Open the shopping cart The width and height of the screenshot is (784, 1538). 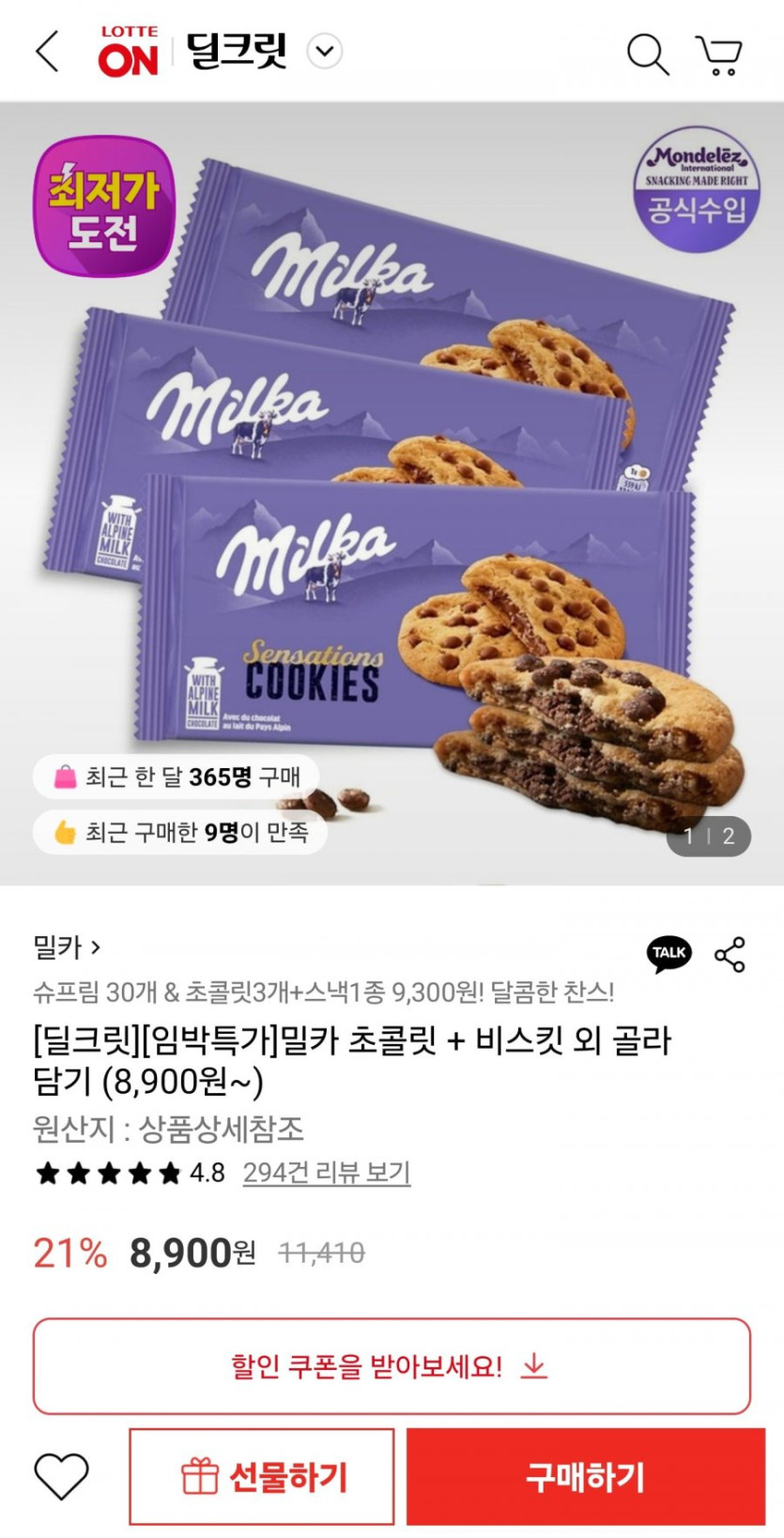pyautogui.click(x=719, y=54)
